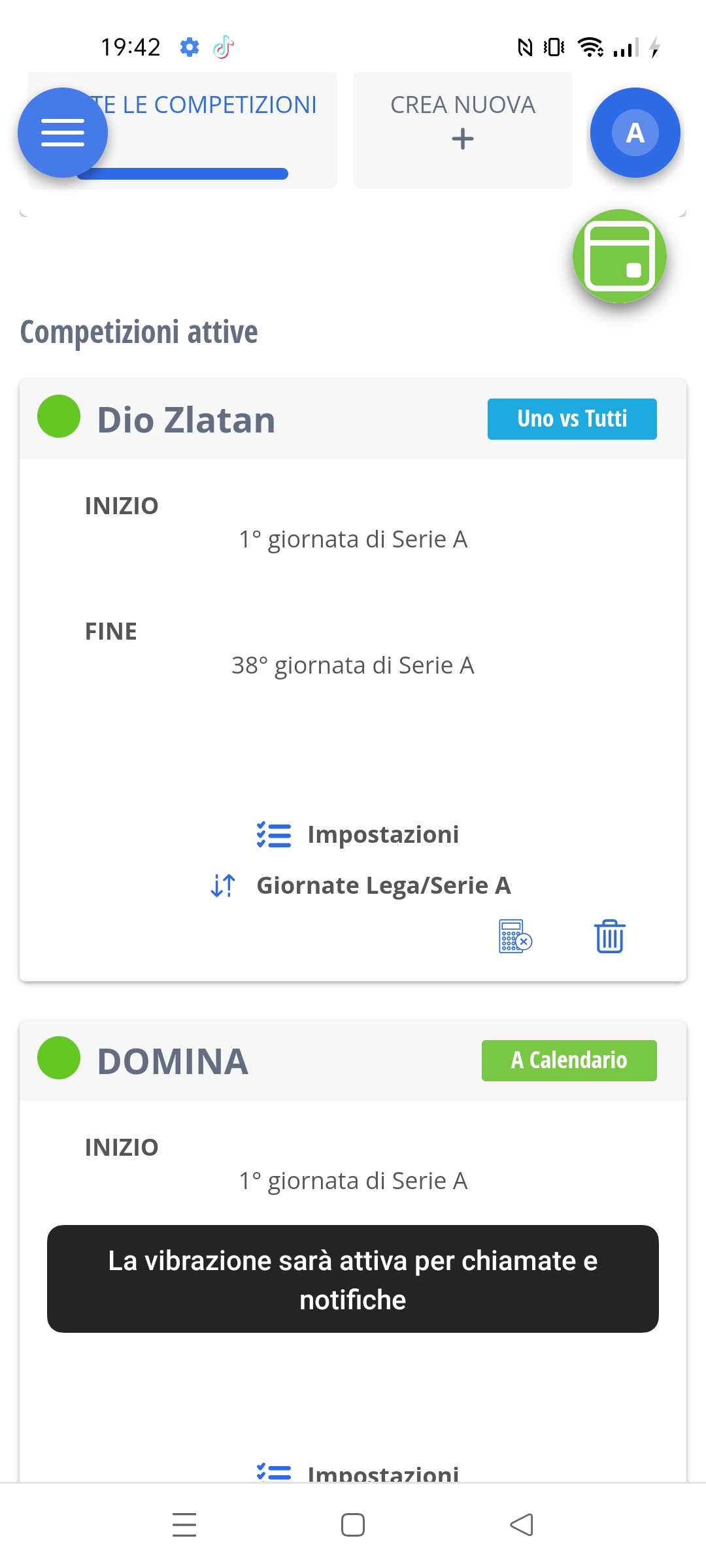Image resolution: width=706 pixels, height=1568 pixels.
Task: Tap the A Calendario badge on DOMINA
Action: tap(569, 1060)
